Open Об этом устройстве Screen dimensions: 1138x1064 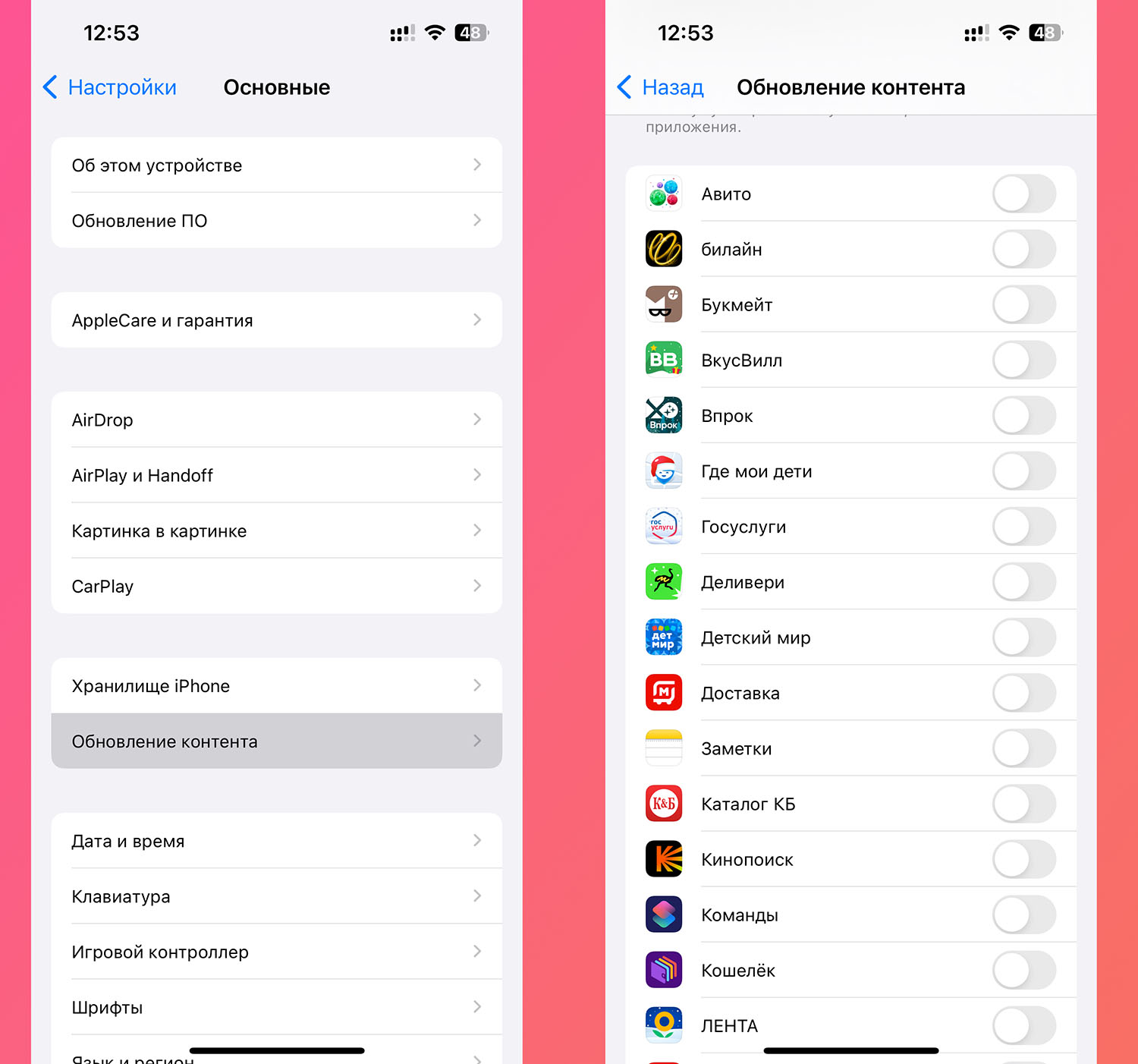tap(276, 165)
